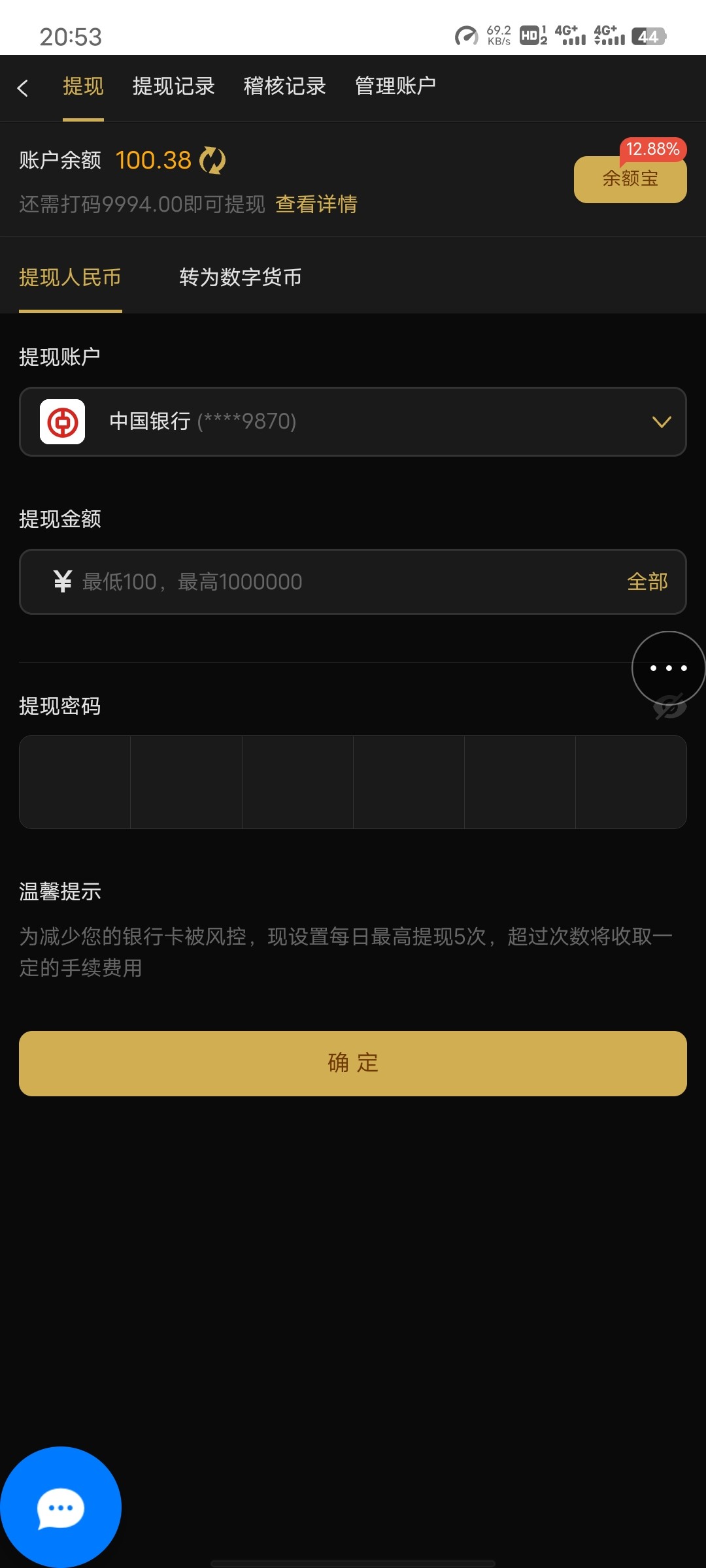Open 查看详情 for withdrawal requirements
This screenshot has width=706, height=1568.
tap(316, 204)
